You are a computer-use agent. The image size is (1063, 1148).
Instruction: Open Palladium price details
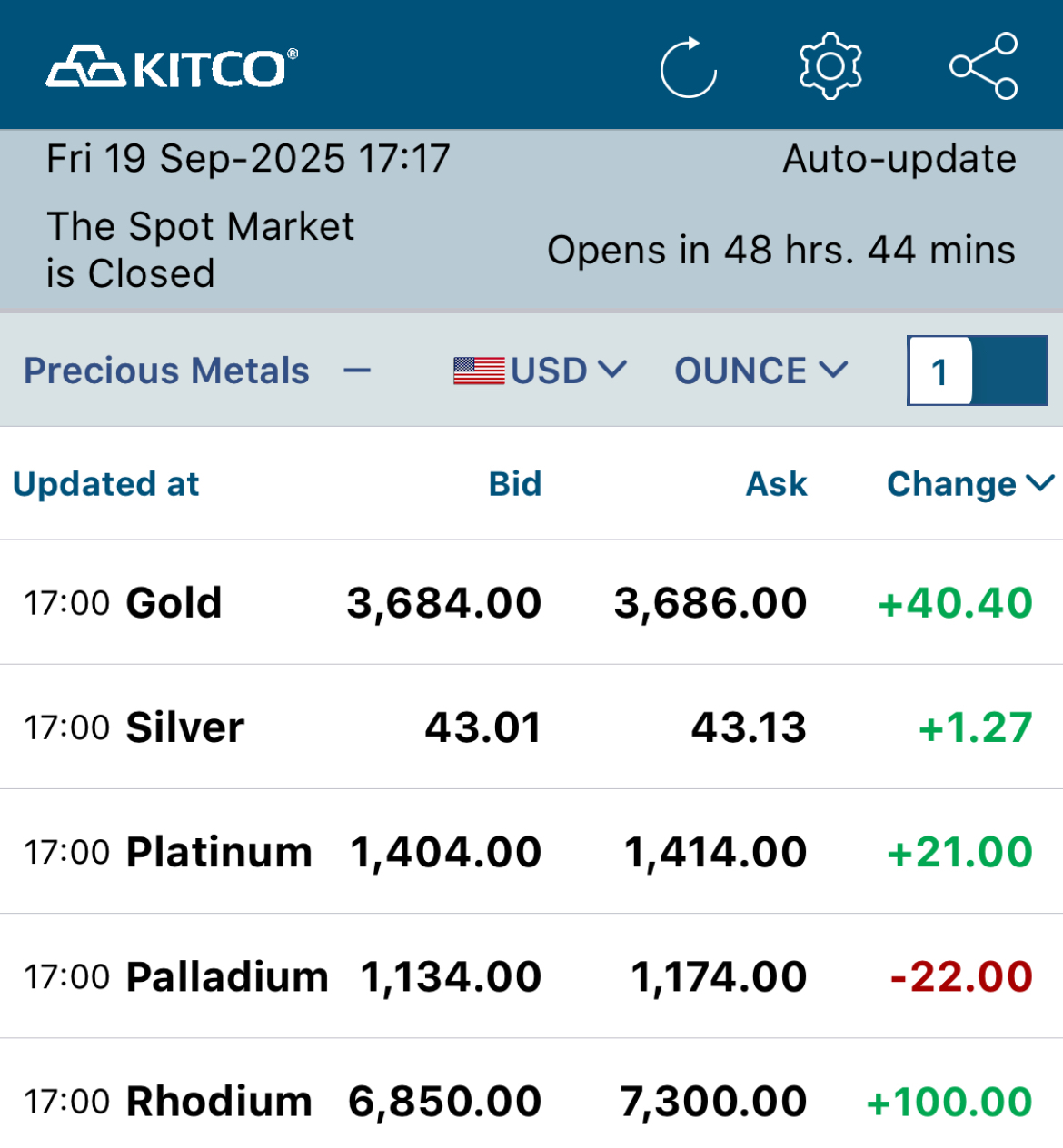coord(531,976)
